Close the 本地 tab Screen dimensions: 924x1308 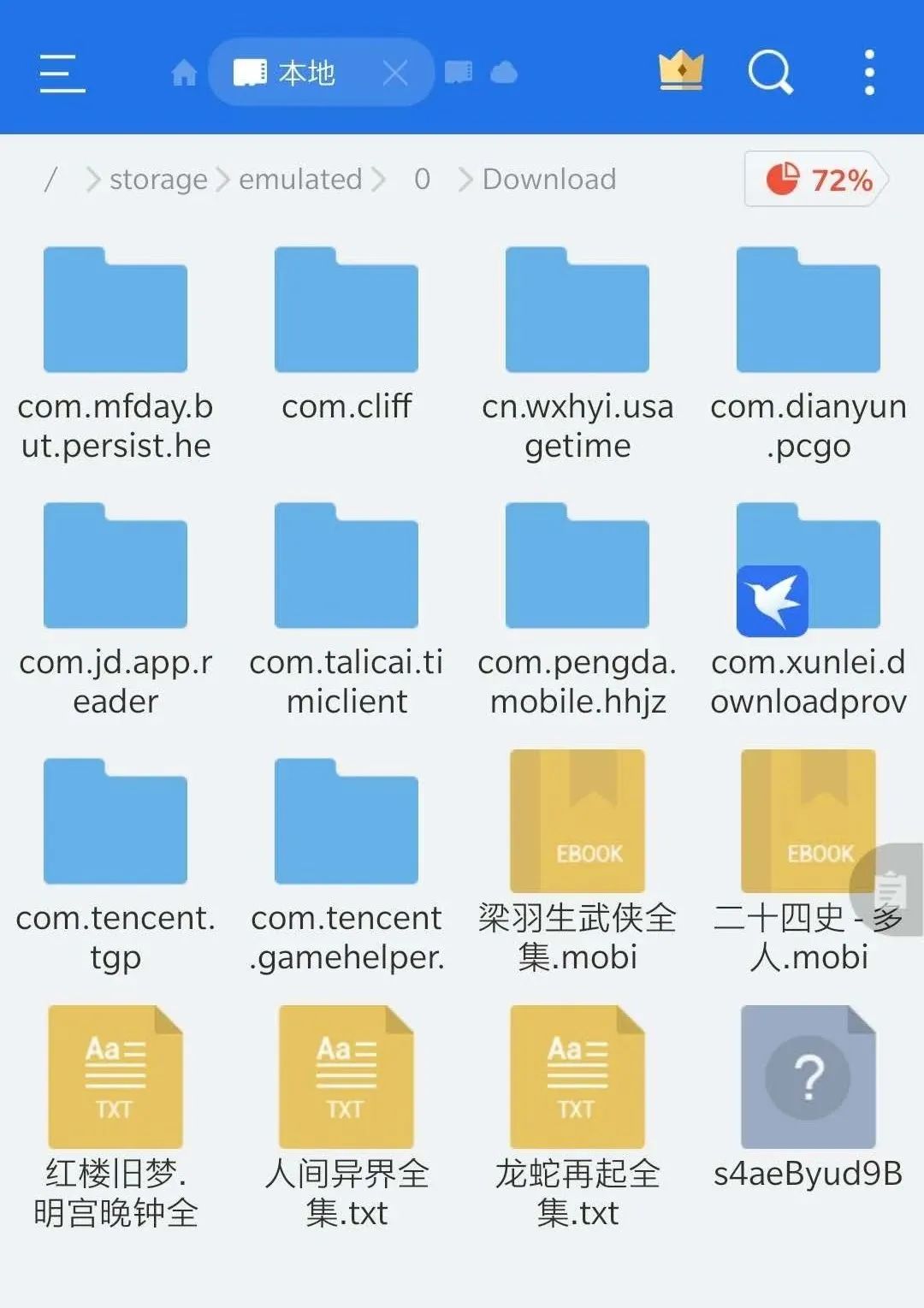coord(395,73)
